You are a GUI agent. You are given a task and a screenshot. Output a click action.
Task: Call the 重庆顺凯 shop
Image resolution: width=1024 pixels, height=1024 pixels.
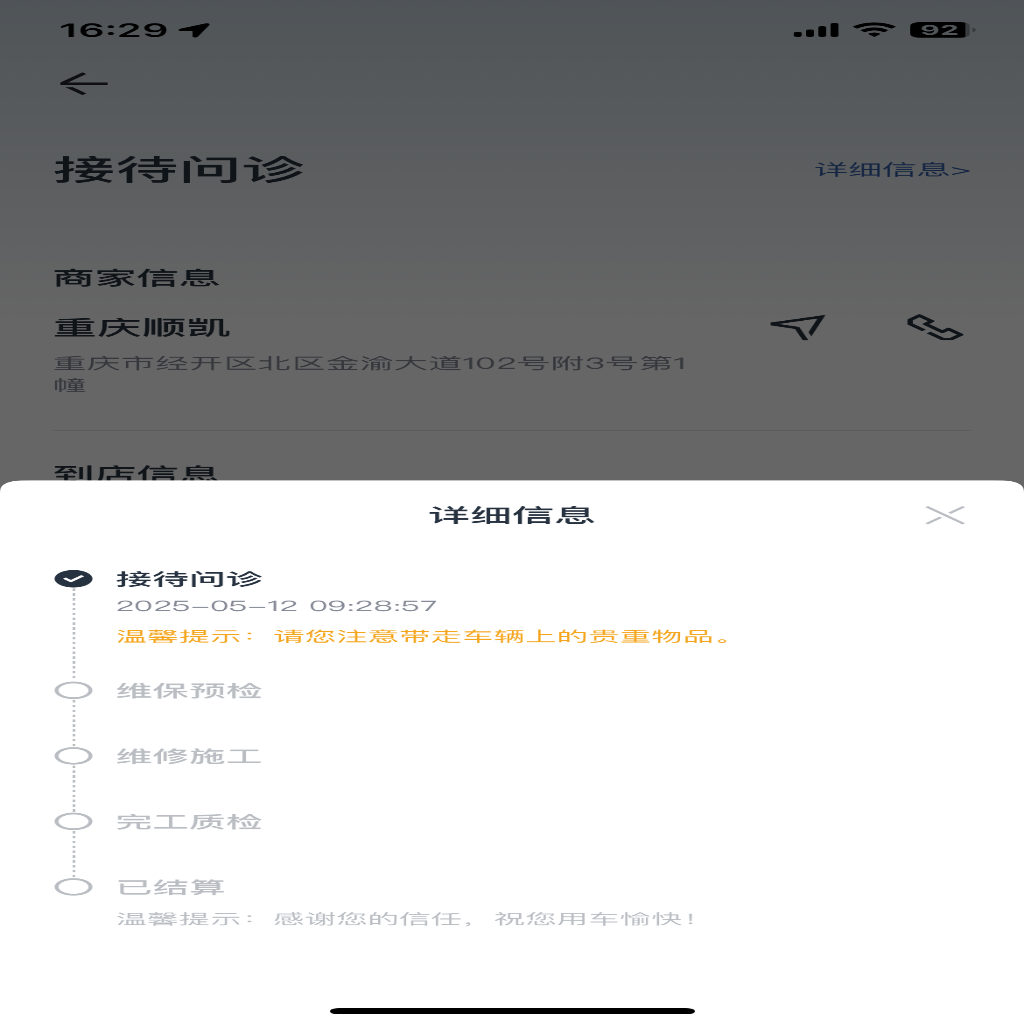[935, 327]
